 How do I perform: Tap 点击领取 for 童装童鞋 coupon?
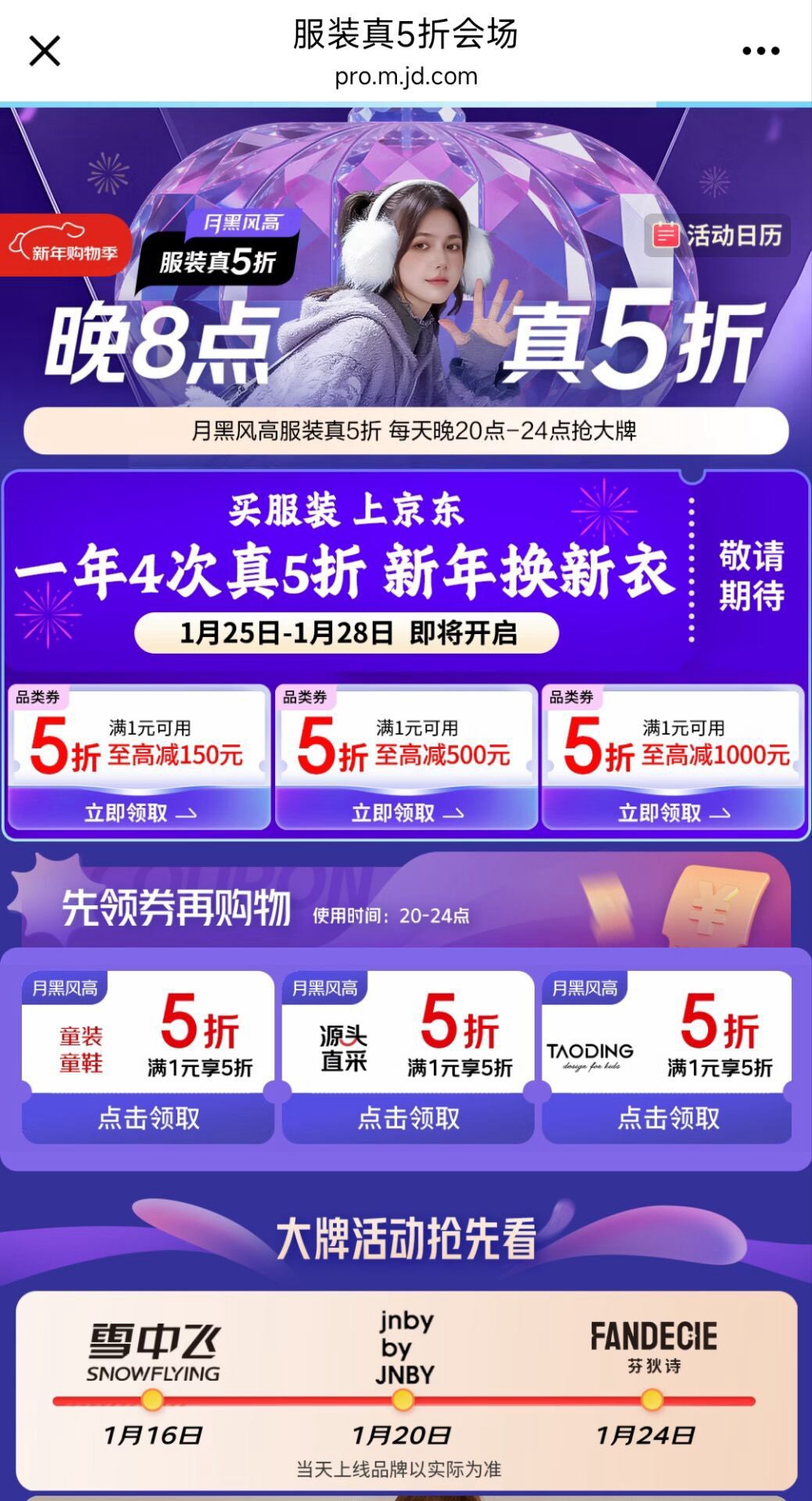coord(148,1118)
